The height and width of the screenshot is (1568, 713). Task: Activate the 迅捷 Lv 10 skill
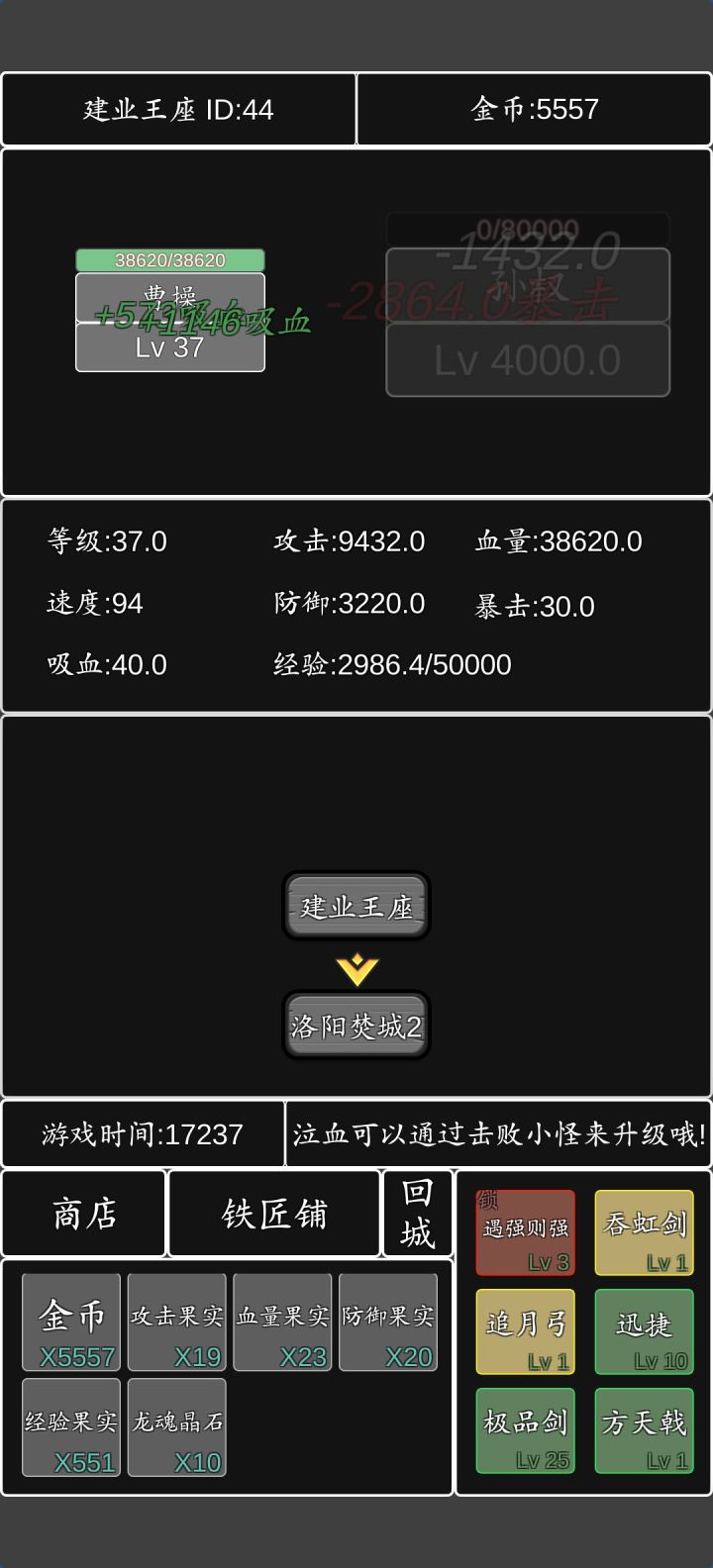[x=645, y=1332]
